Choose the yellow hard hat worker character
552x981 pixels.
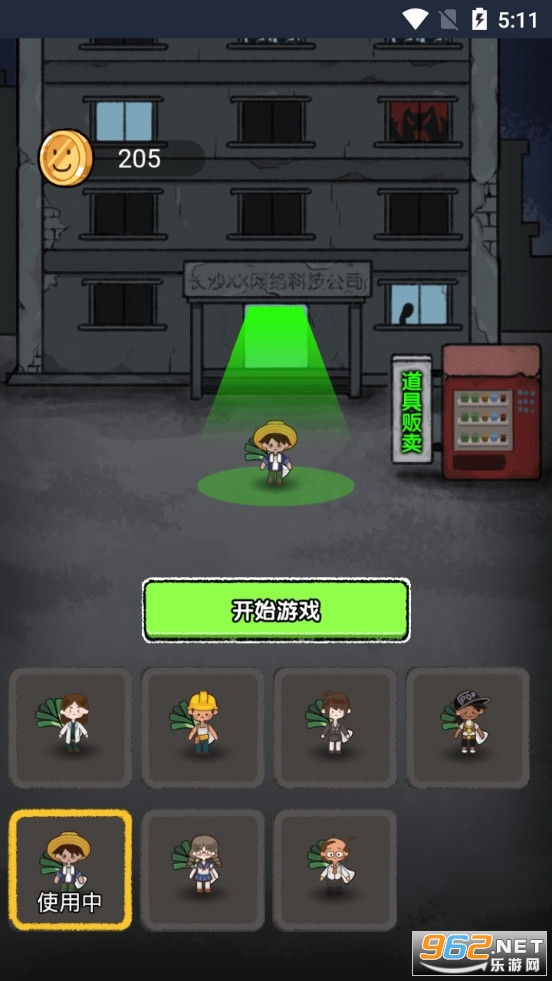203,728
